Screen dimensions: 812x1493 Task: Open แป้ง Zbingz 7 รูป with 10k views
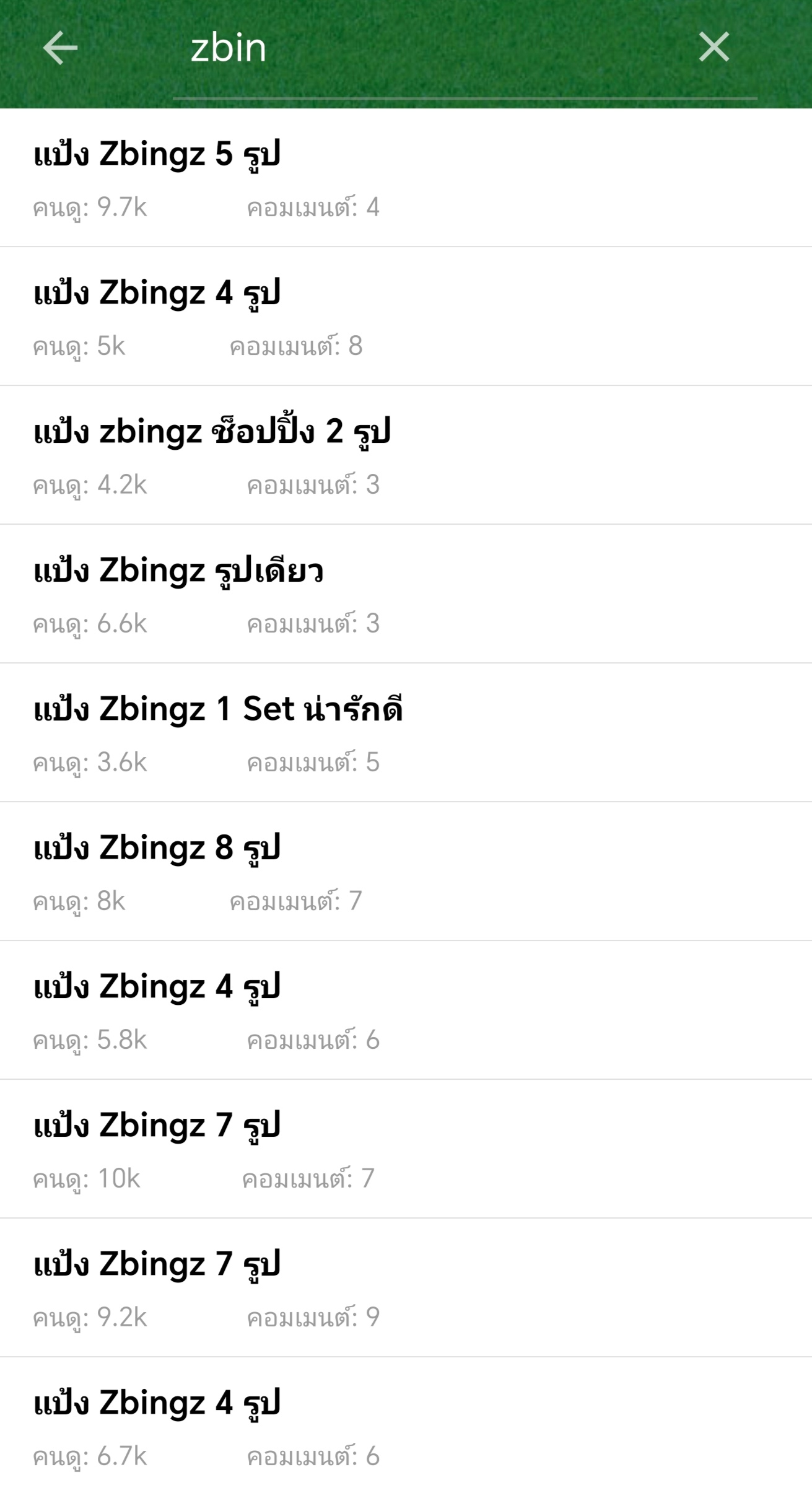click(406, 1149)
